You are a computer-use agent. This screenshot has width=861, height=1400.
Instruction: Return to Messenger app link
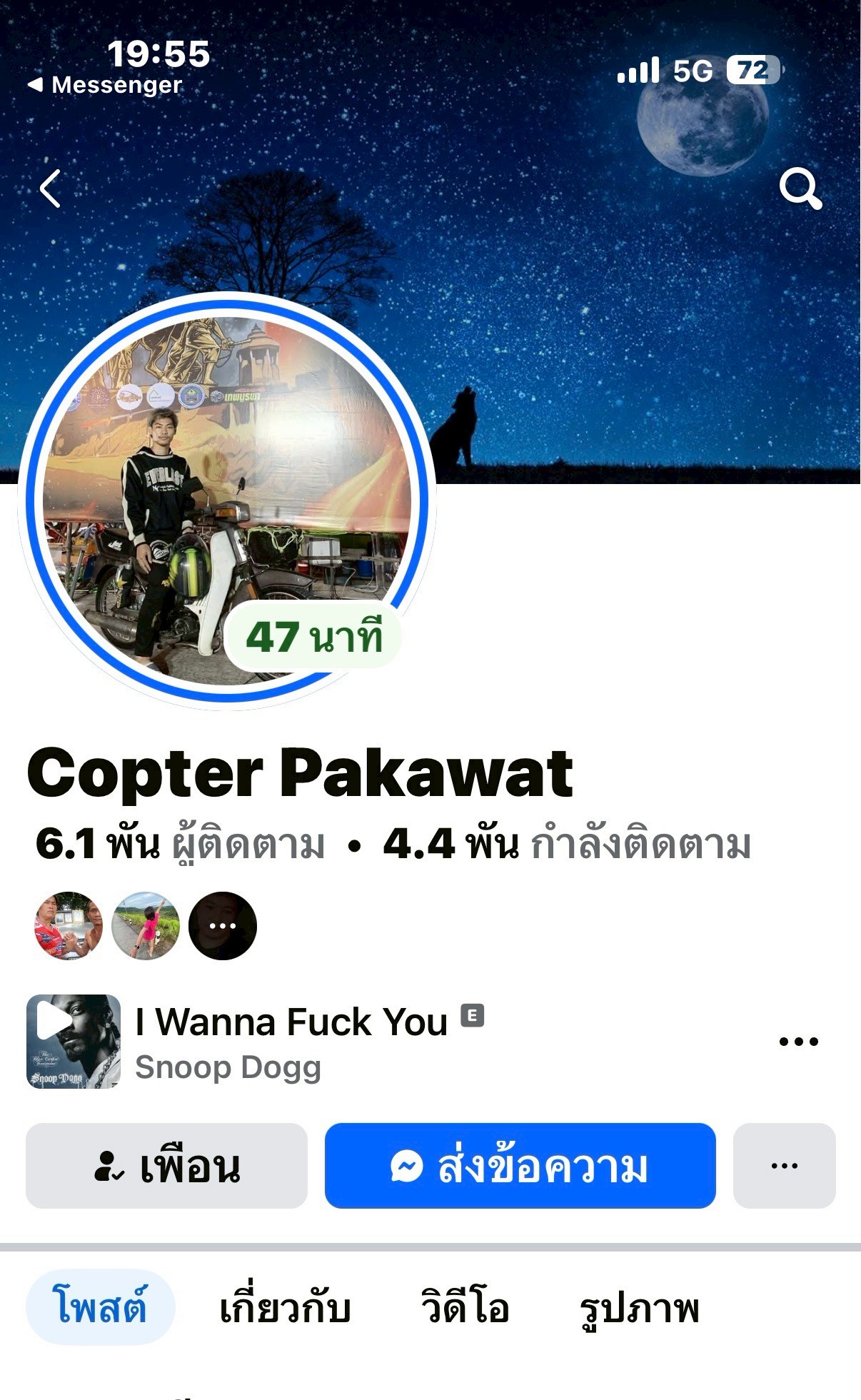point(106,85)
